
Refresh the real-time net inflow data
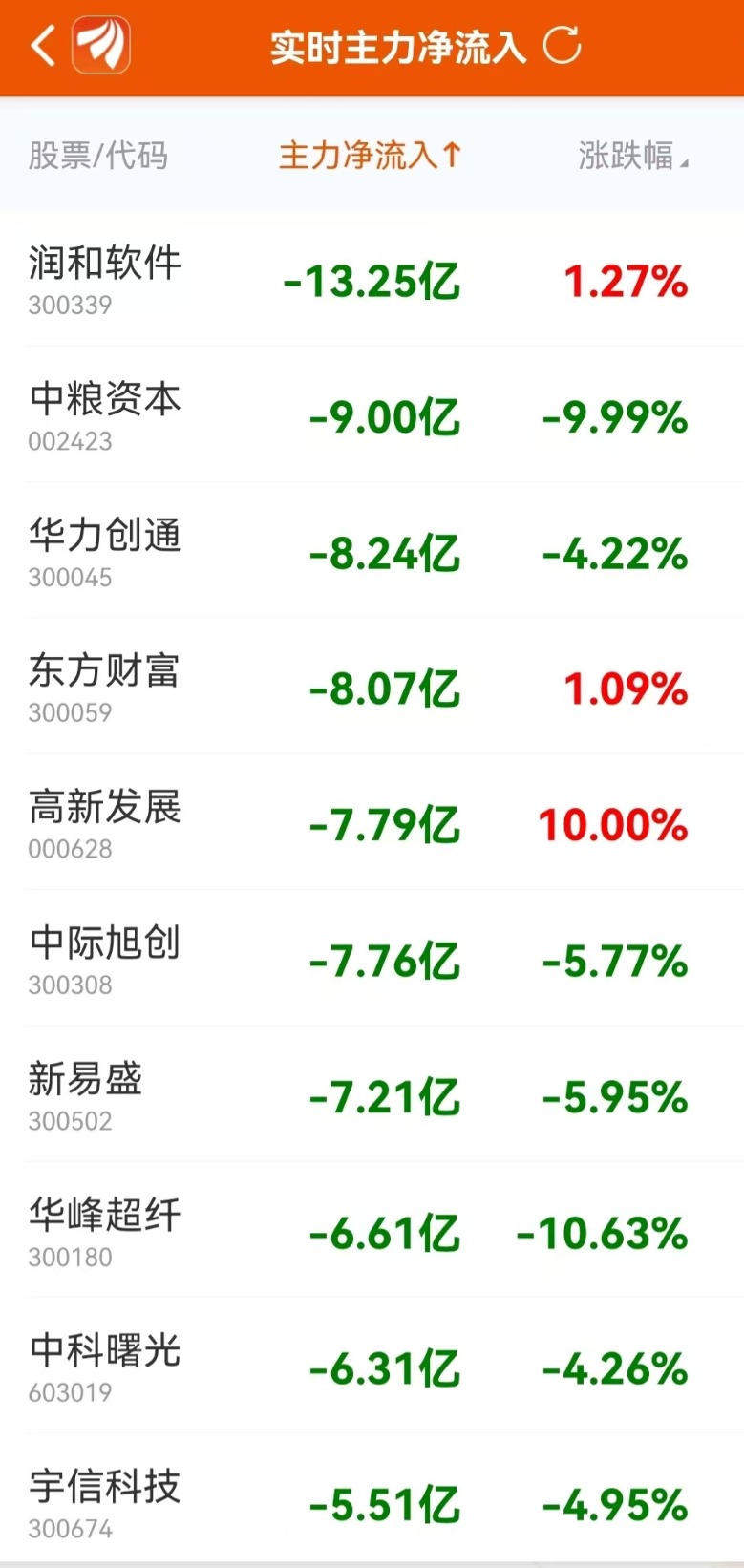coord(562,45)
